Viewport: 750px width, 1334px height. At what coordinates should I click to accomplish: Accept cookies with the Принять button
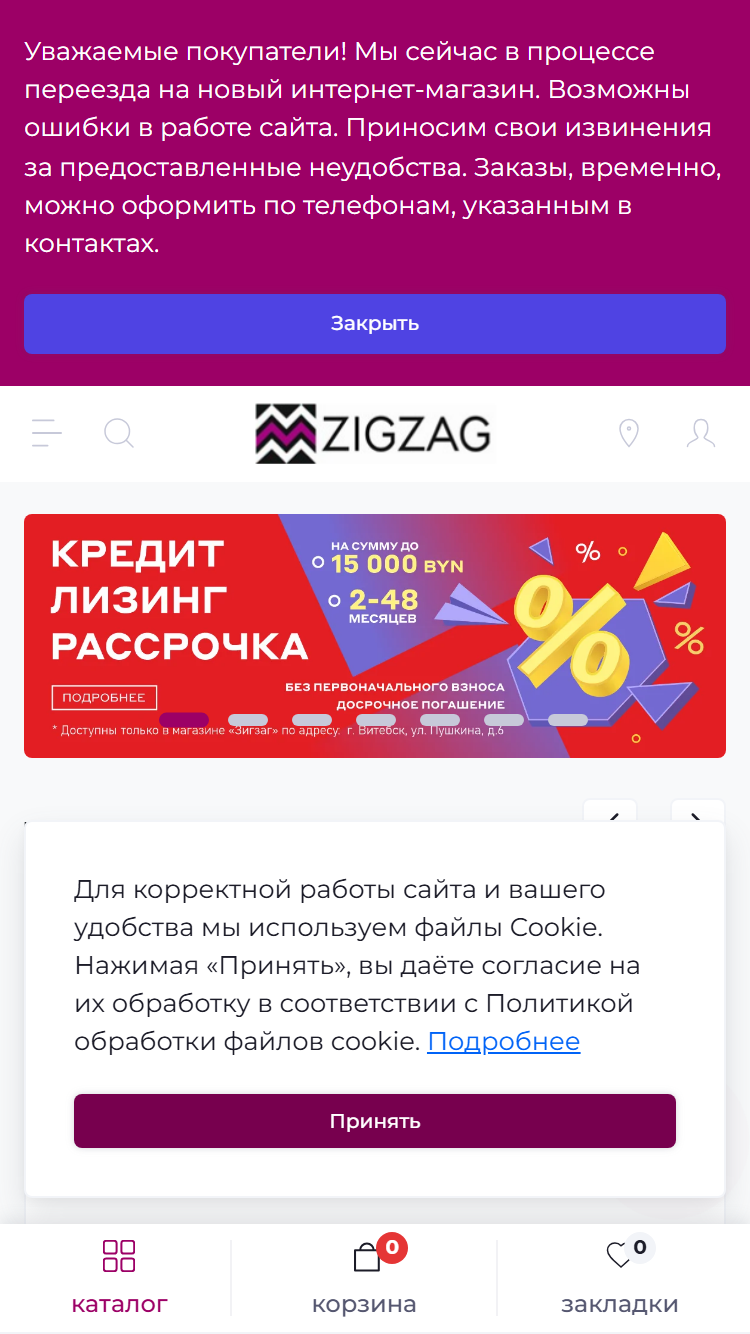[x=375, y=1121]
